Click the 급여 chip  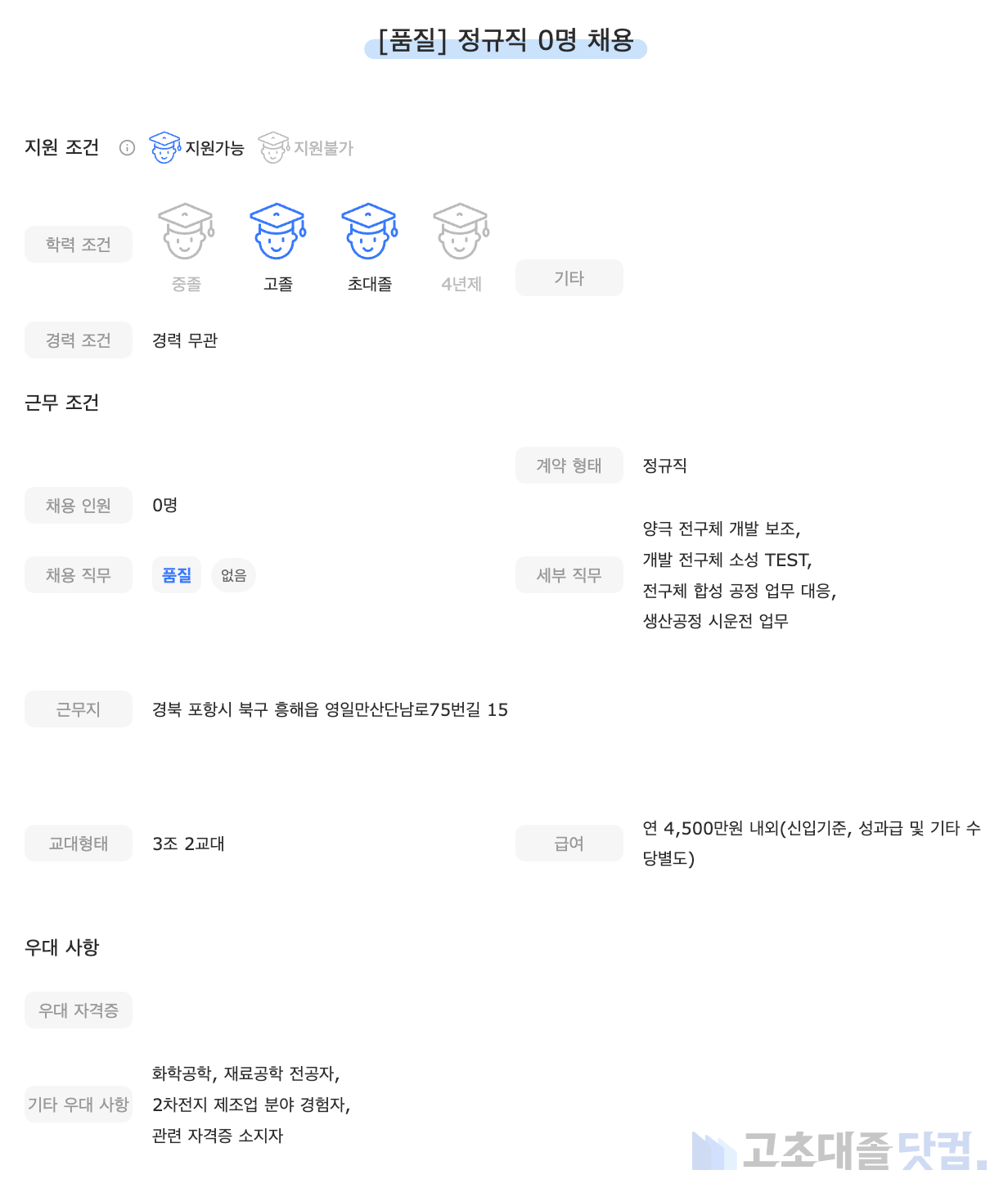569,843
